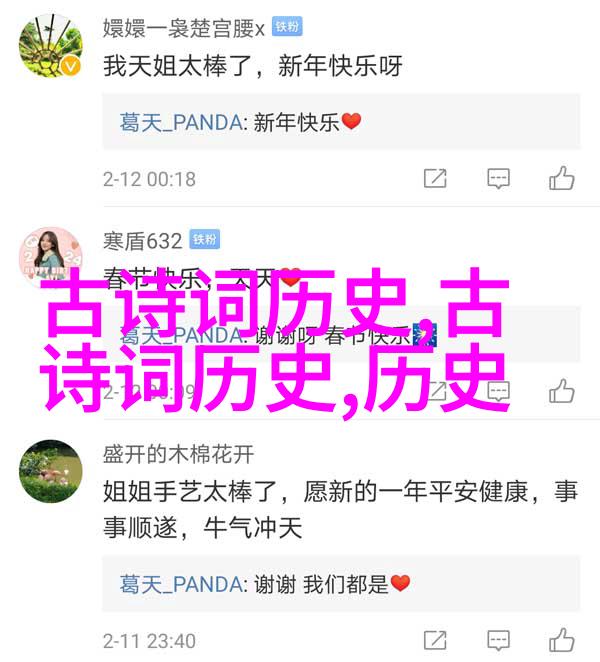The height and width of the screenshot is (662, 600).
Task: Forward the comment posted 2-11 23:40
Action: [435, 640]
